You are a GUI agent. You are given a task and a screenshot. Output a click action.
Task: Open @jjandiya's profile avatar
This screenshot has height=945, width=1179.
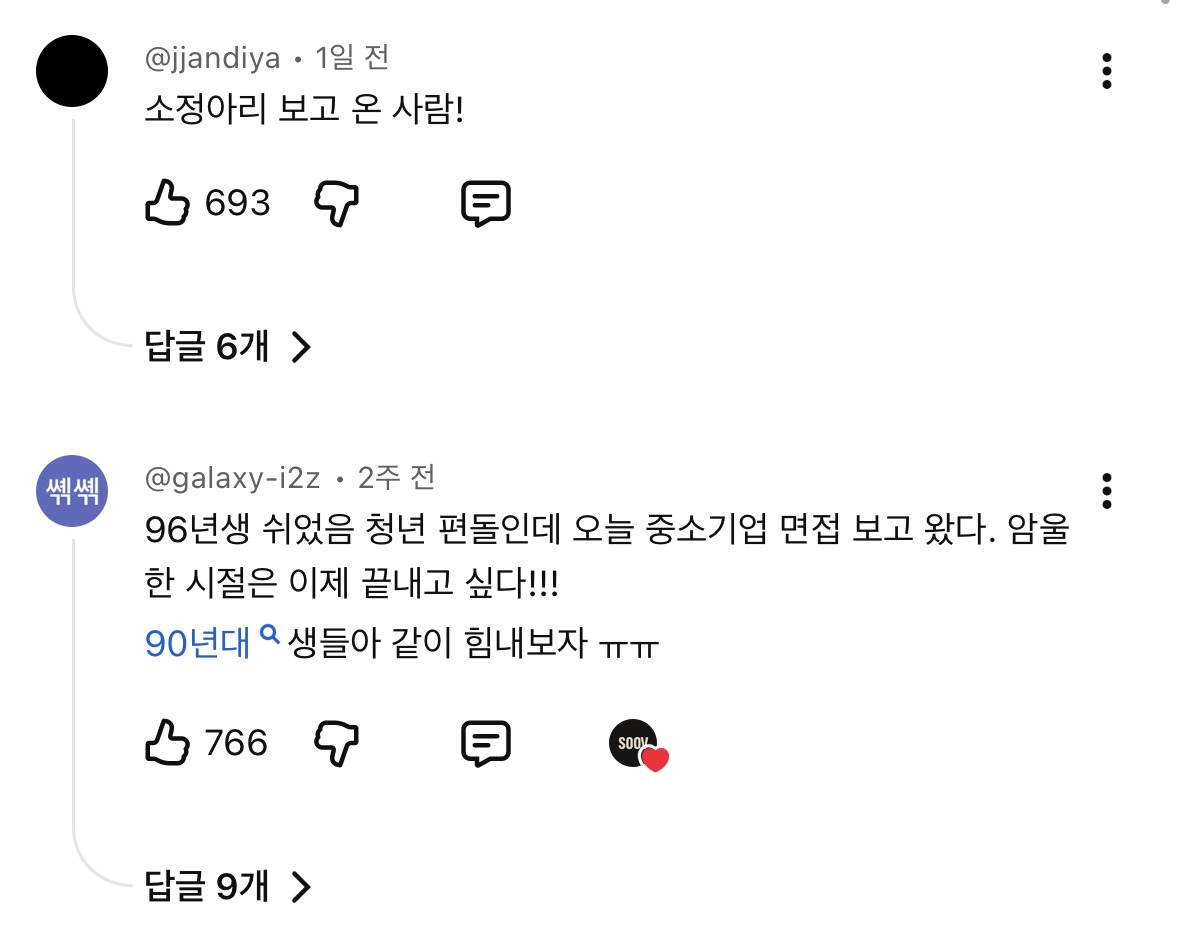pyautogui.click(x=72, y=71)
